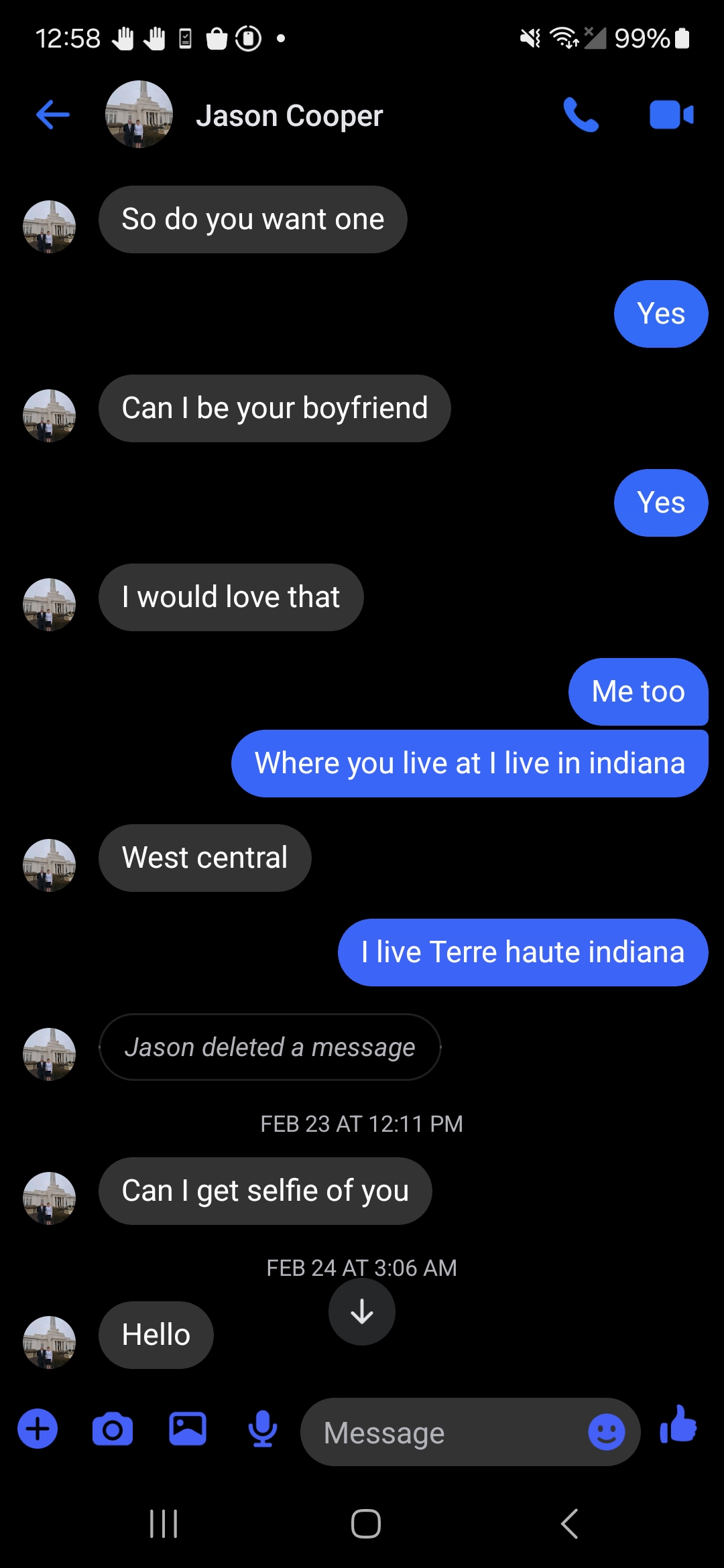Start a voice call with Jason Cooper
724x1568 pixels.
pyautogui.click(x=581, y=115)
